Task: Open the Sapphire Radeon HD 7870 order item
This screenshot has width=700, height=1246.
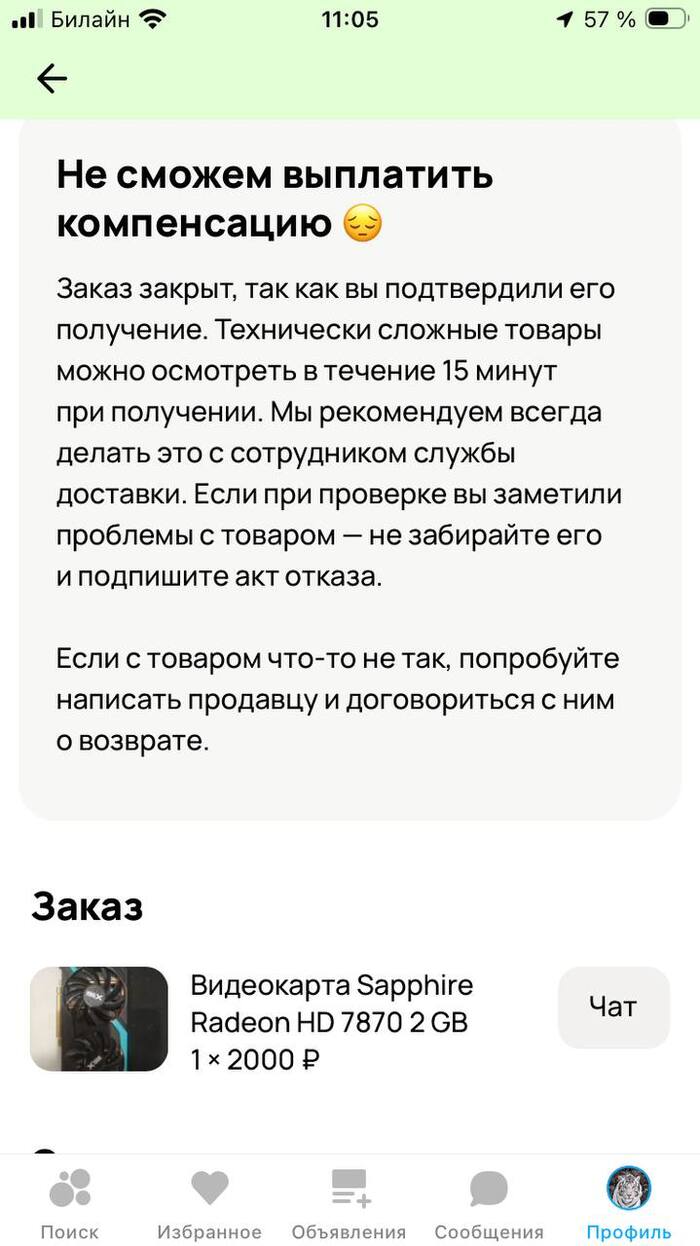Action: tap(330, 1021)
